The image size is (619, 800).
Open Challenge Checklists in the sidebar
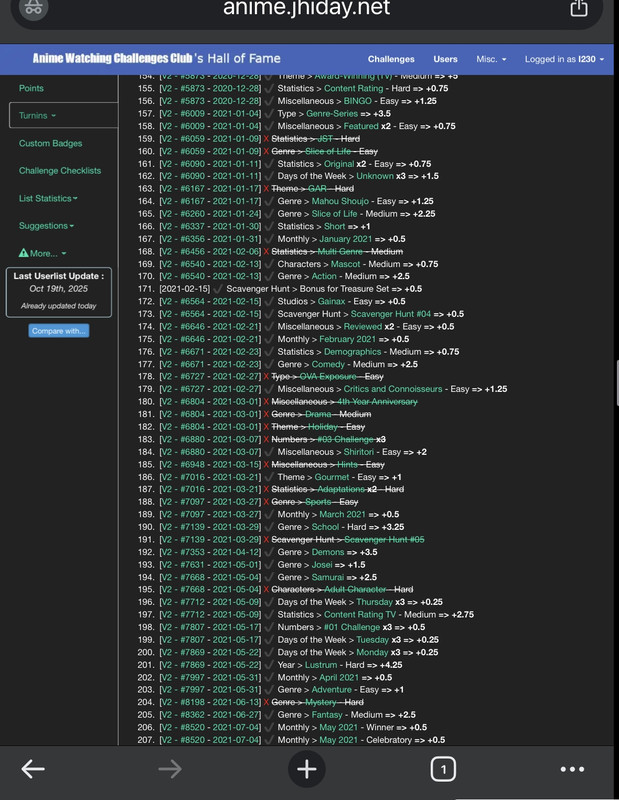click(x=59, y=171)
